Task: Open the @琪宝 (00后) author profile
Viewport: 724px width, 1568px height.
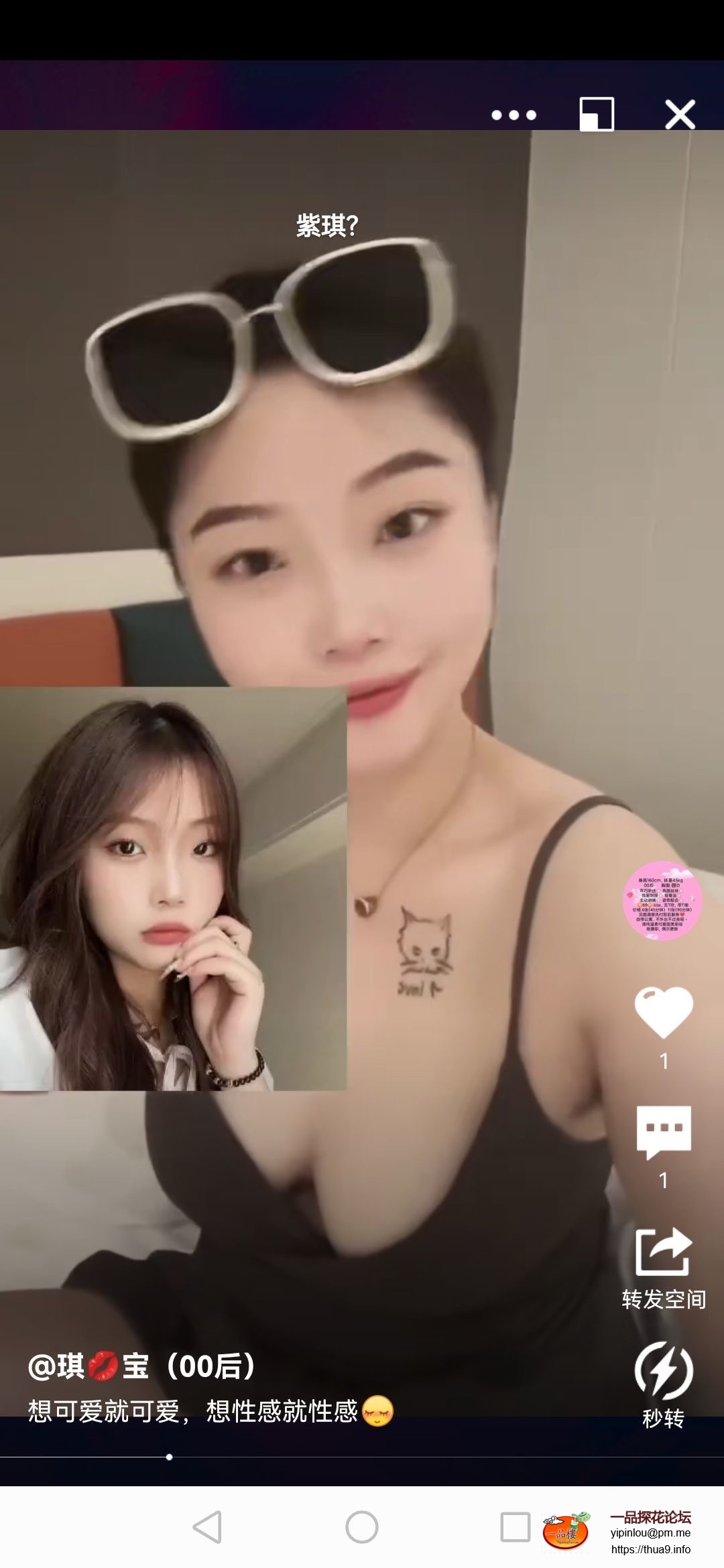Action: click(x=142, y=1366)
